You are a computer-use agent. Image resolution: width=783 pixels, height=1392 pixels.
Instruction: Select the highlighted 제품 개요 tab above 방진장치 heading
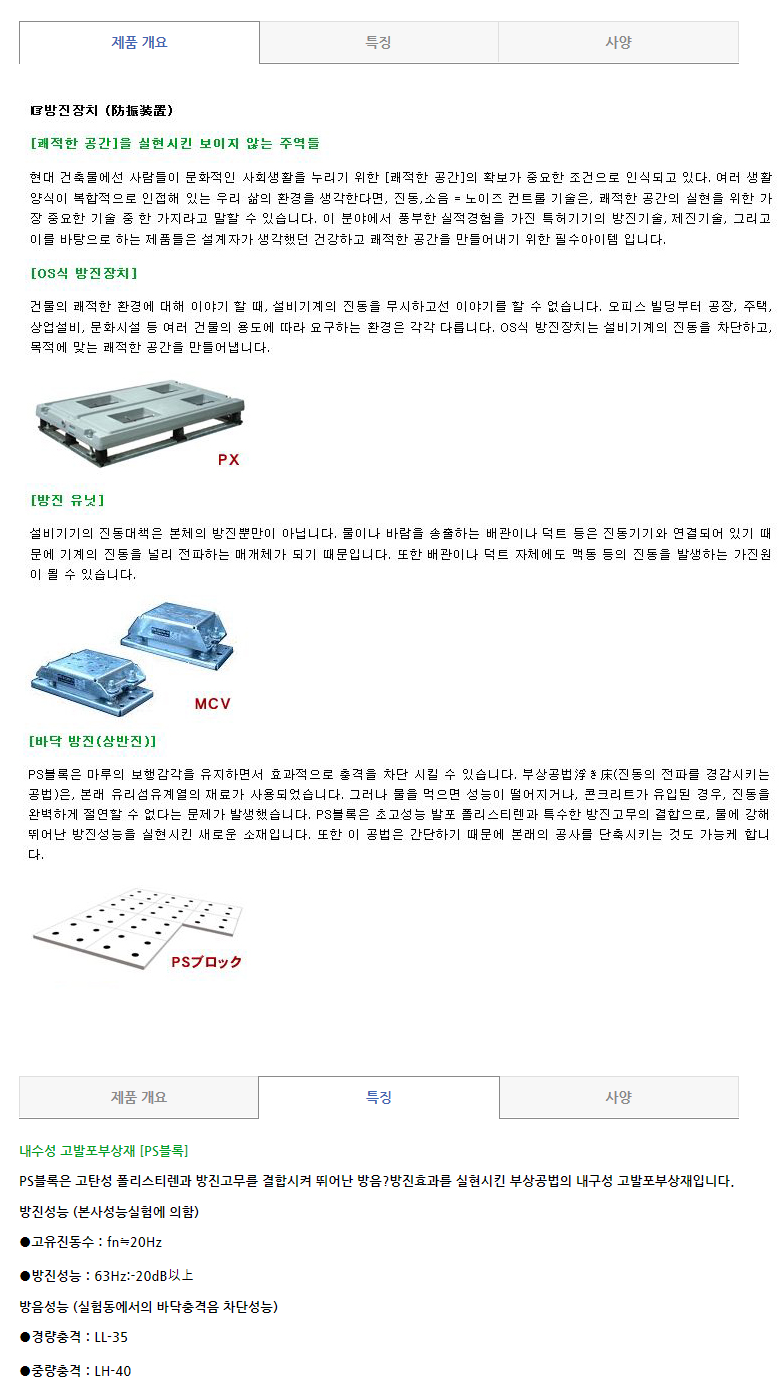point(139,43)
